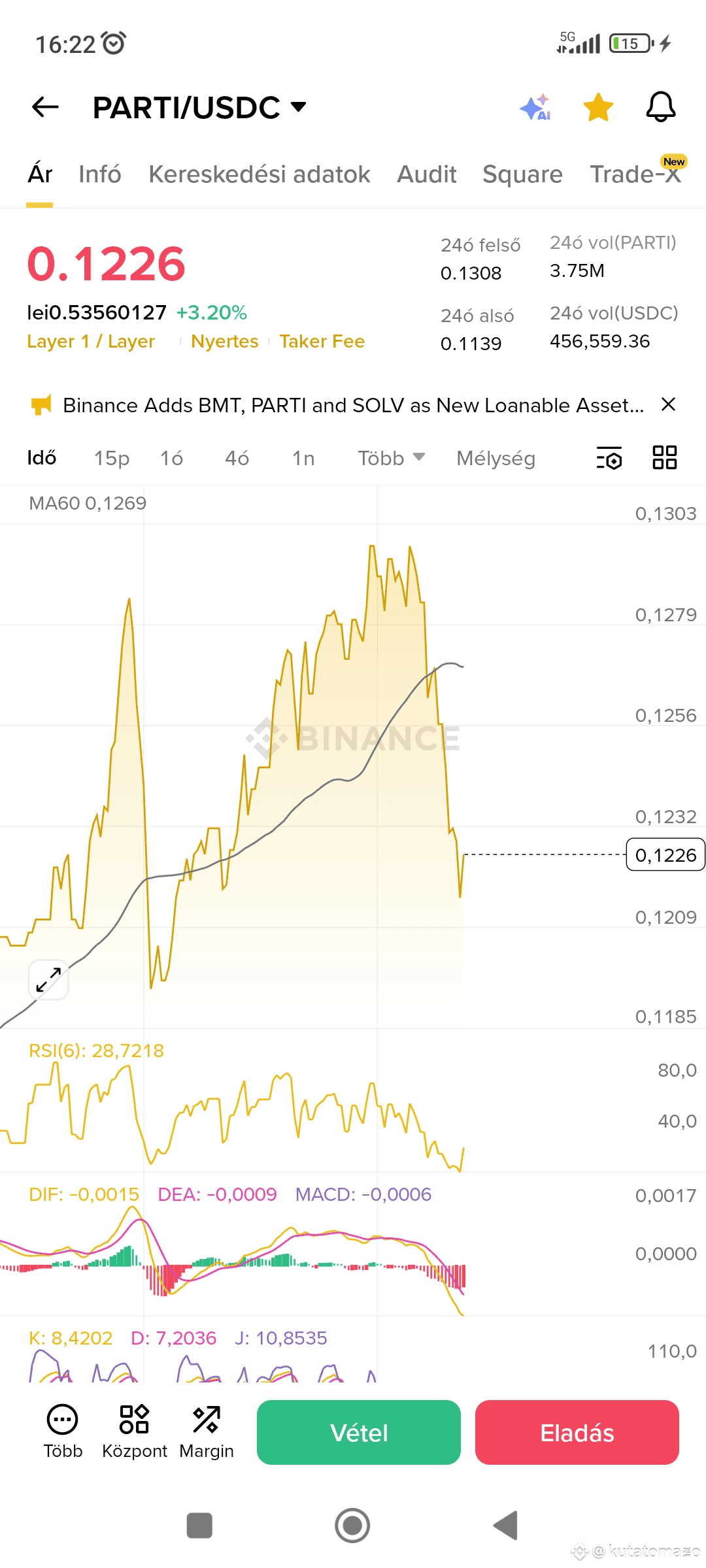Select the 4ó chart interval

237,458
